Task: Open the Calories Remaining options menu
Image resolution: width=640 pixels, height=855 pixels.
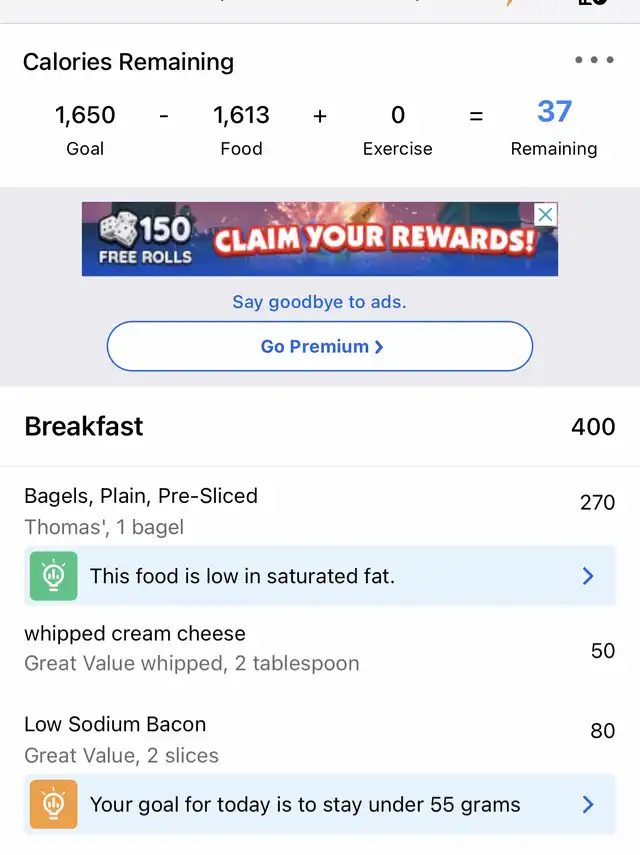Action: [594, 60]
